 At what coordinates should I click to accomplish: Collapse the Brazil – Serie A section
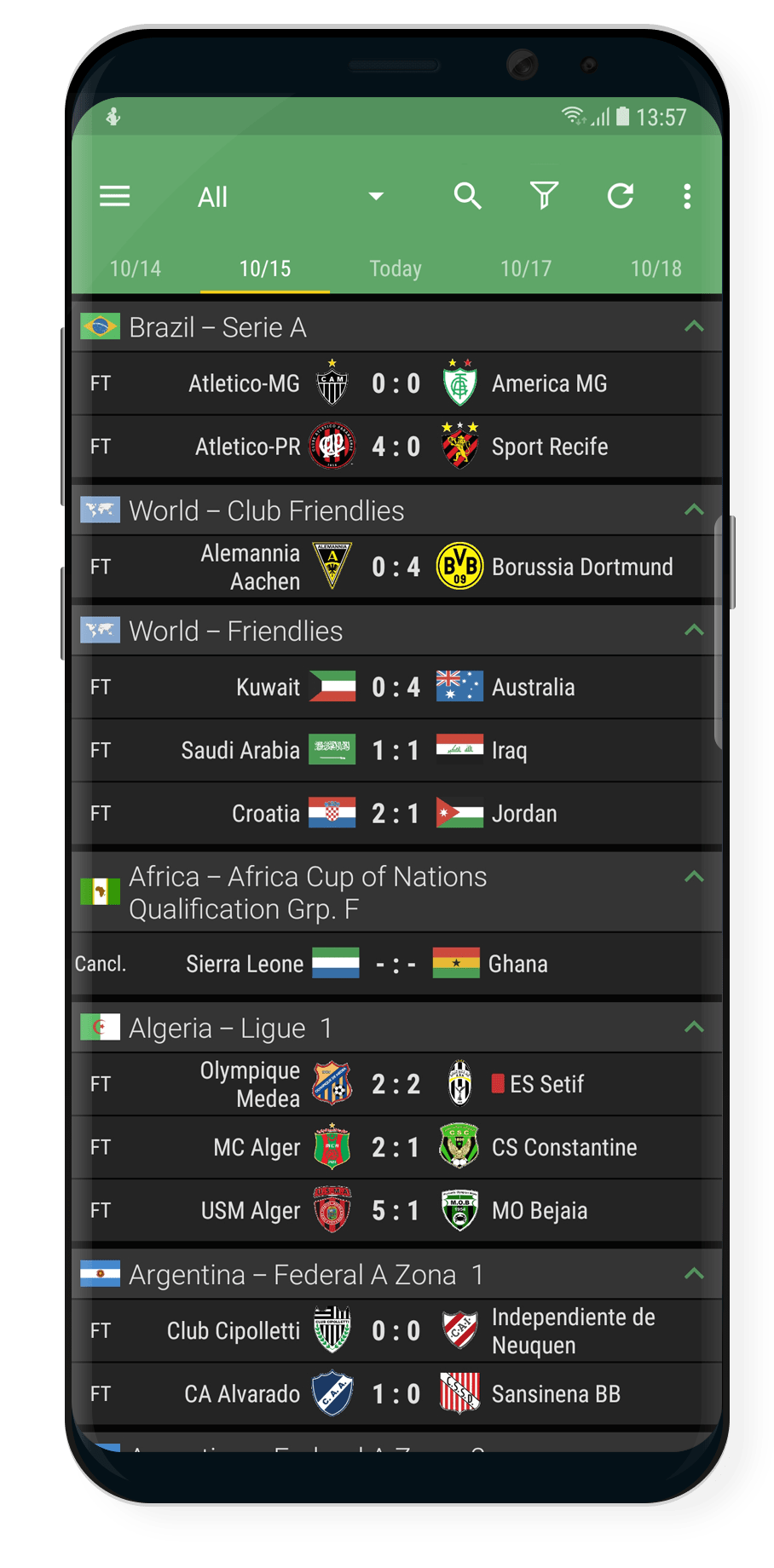pyautogui.click(x=695, y=326)
